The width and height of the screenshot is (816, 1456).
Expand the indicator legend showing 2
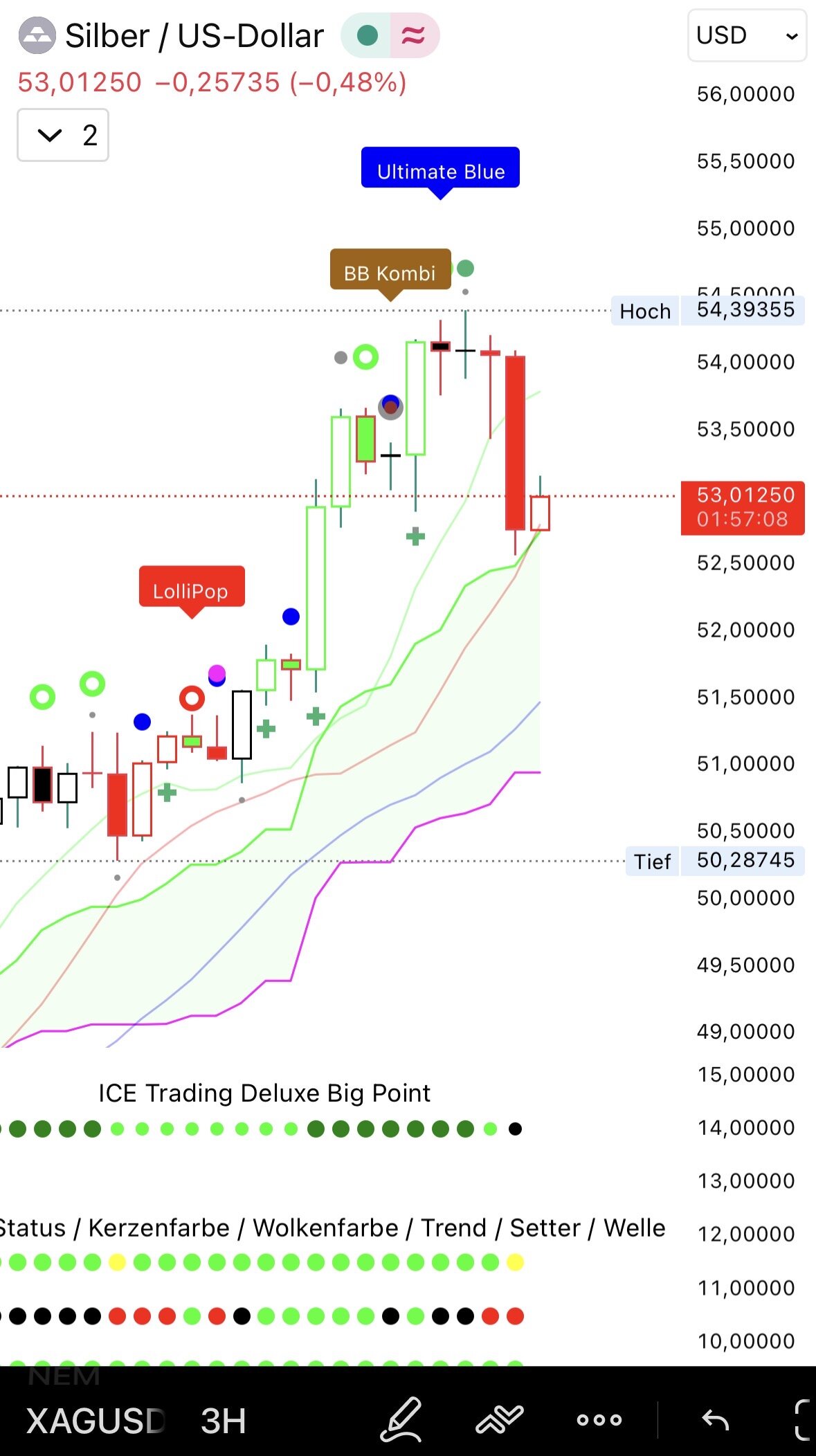tap(63, 135)
